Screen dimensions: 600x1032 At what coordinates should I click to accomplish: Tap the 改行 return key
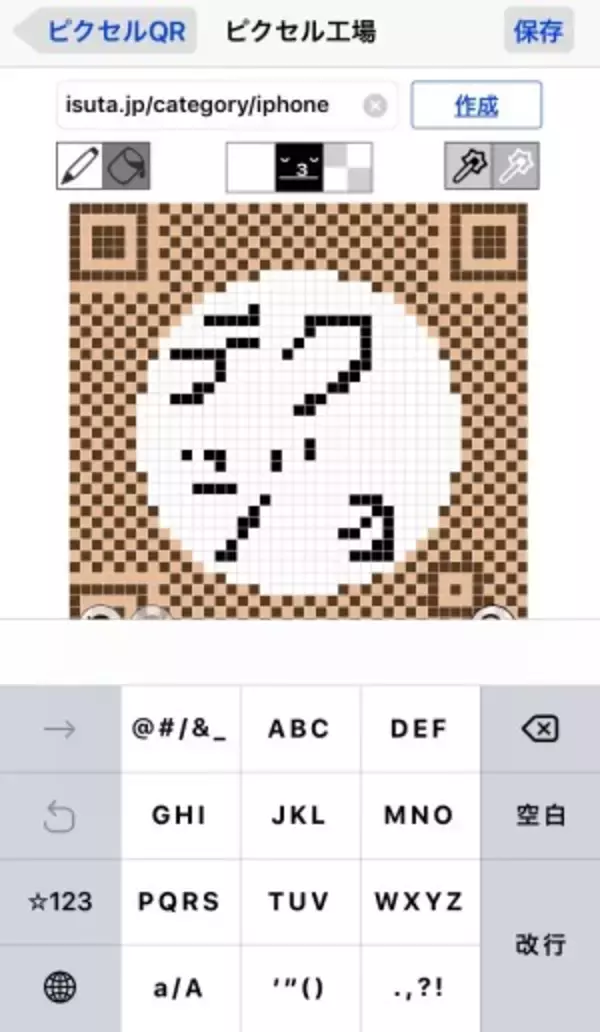[x=540, y=944]
